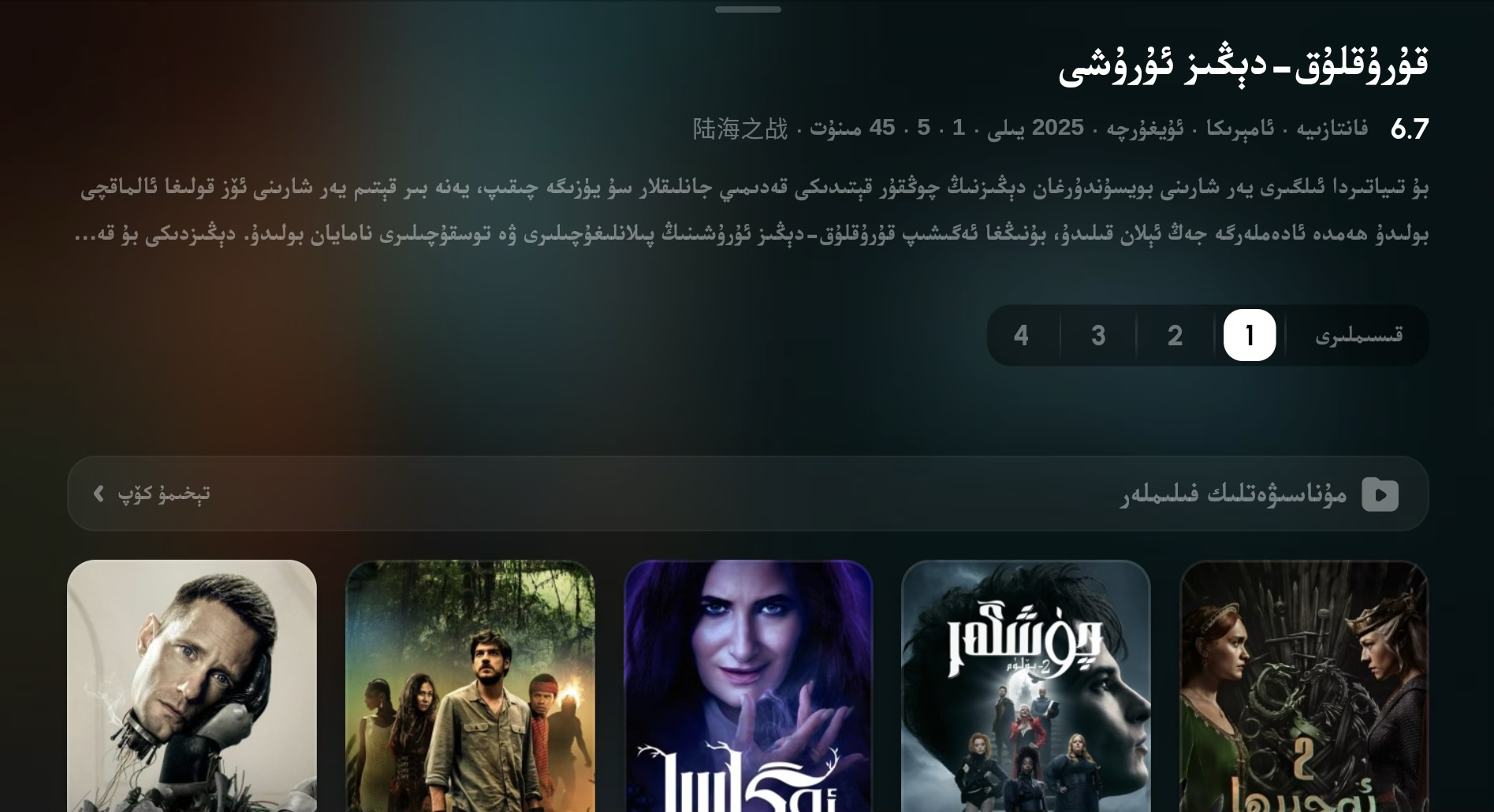Open the 'پوشەر' season 2 poster card
This screenshot has height=812, width=1494.
click(1026, 686)
